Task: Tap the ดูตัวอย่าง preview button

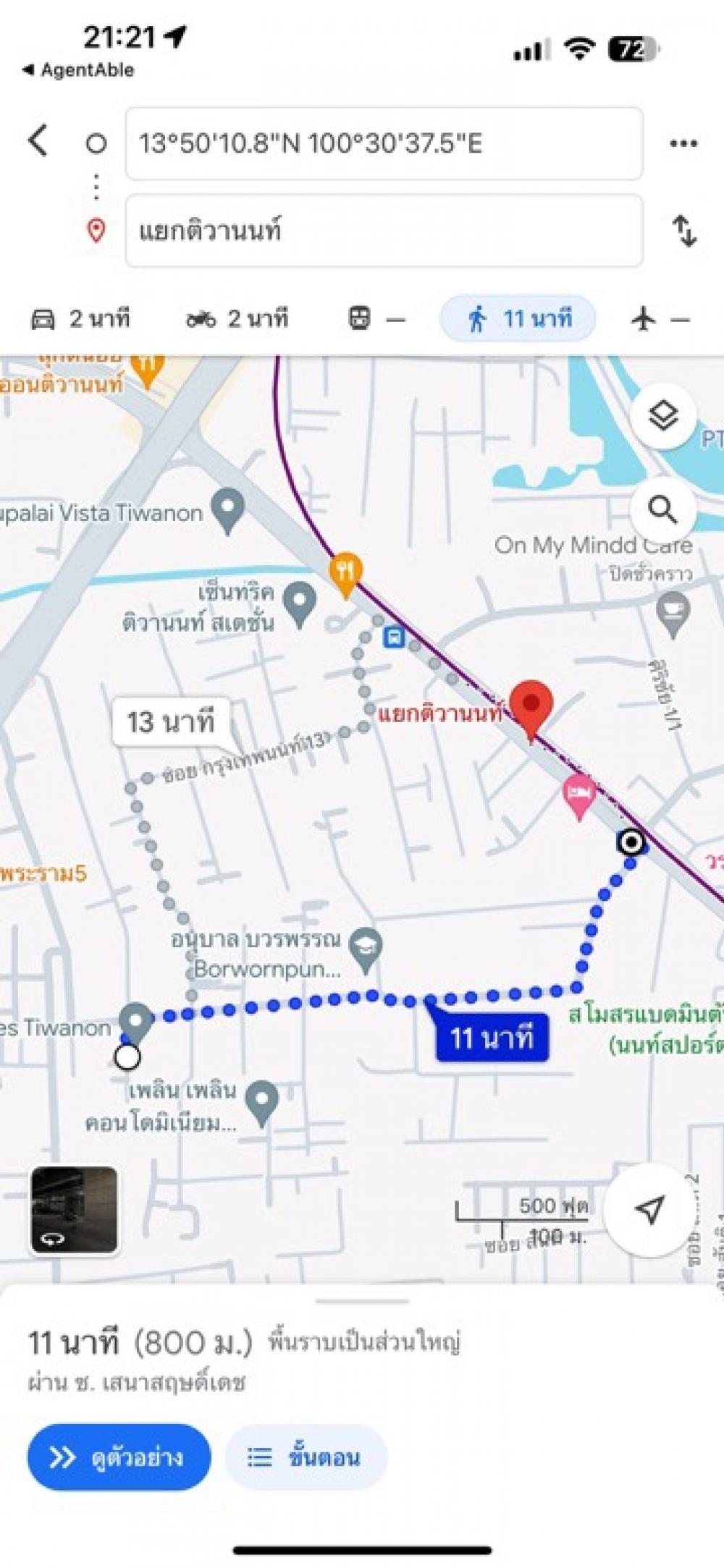Action: pos(119,1457)
